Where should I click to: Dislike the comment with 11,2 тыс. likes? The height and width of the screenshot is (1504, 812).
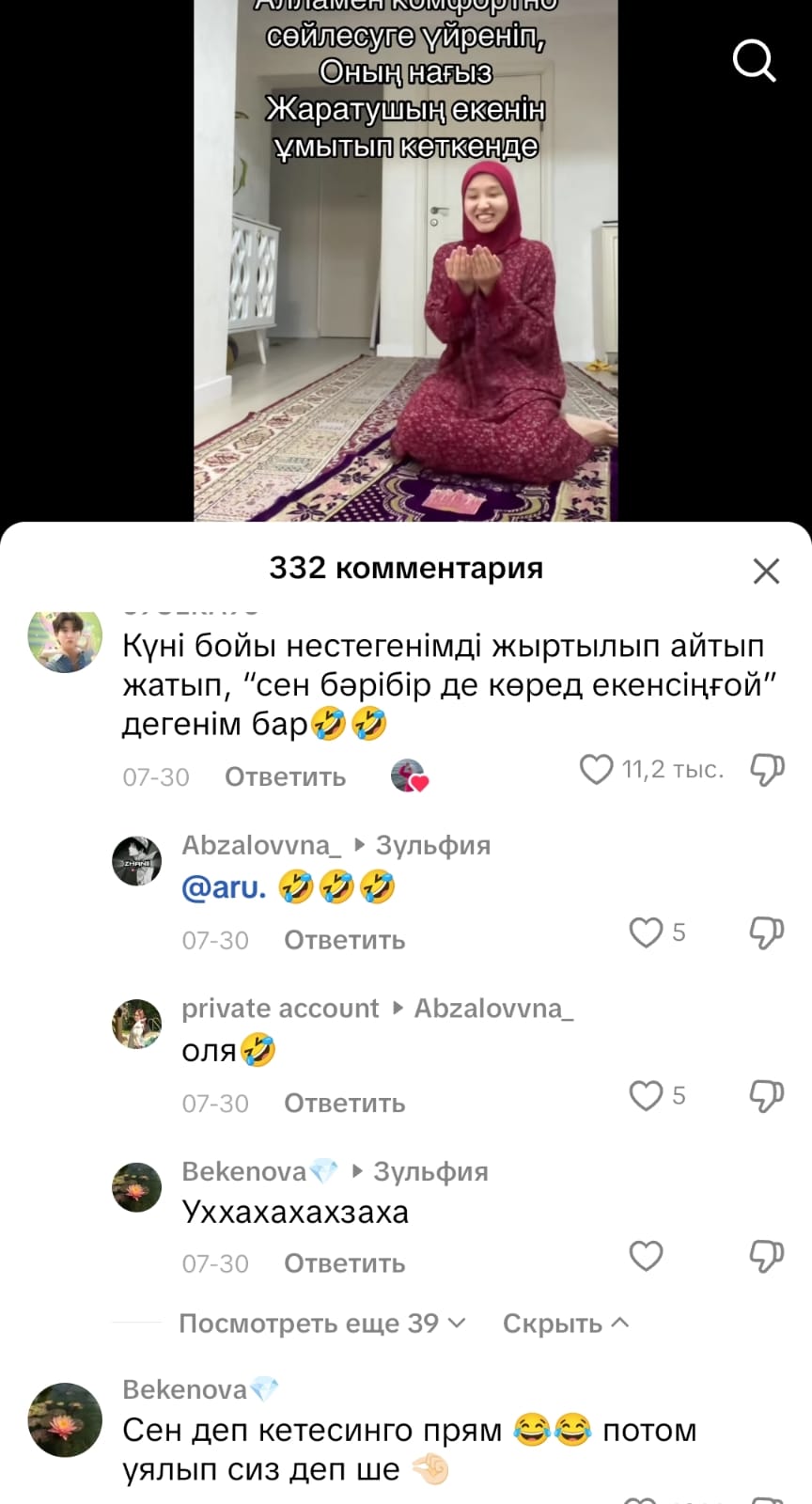click(766, 770)
